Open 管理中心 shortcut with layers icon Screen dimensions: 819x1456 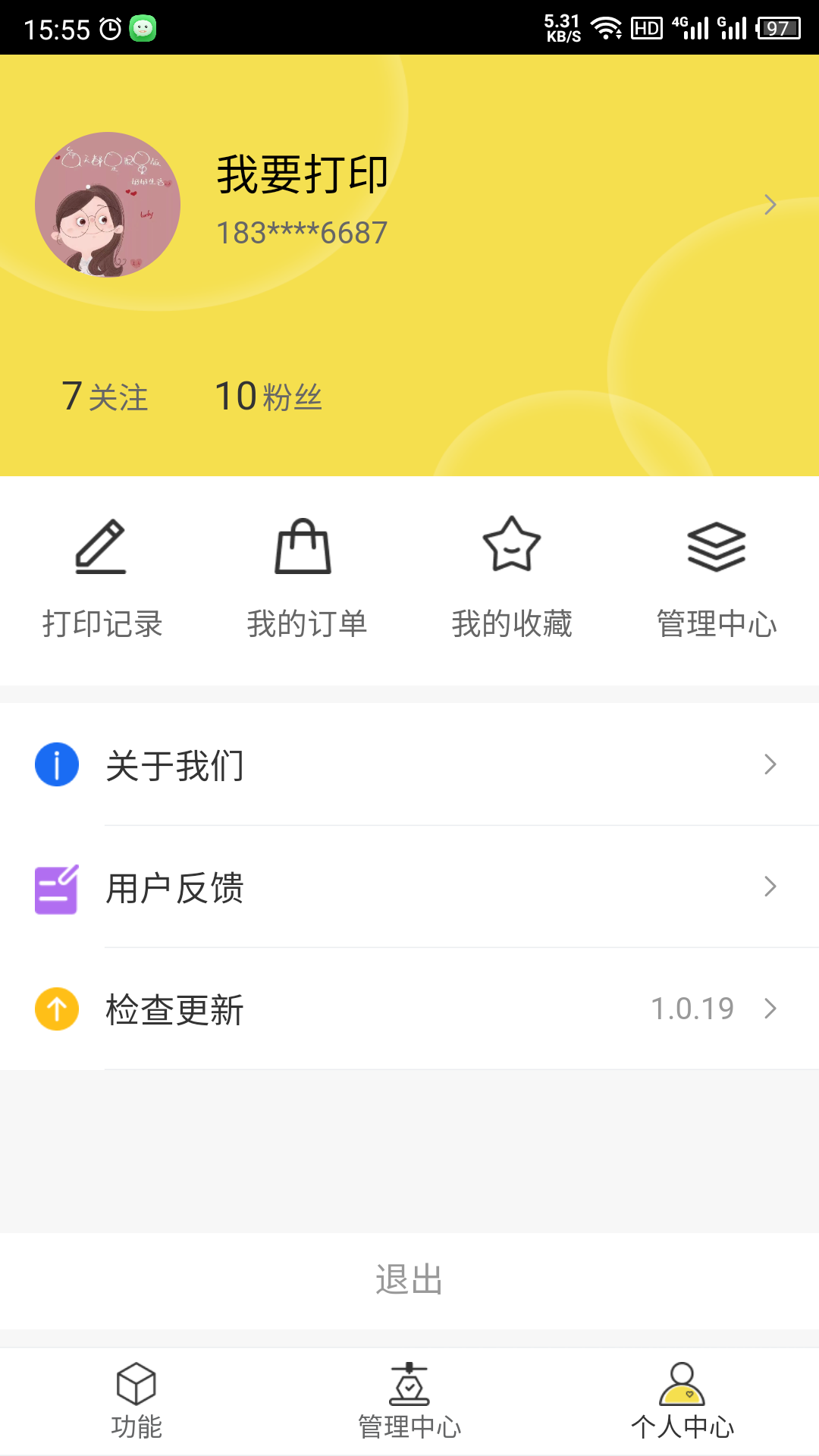pyautogui.click(x=717, y=579)
